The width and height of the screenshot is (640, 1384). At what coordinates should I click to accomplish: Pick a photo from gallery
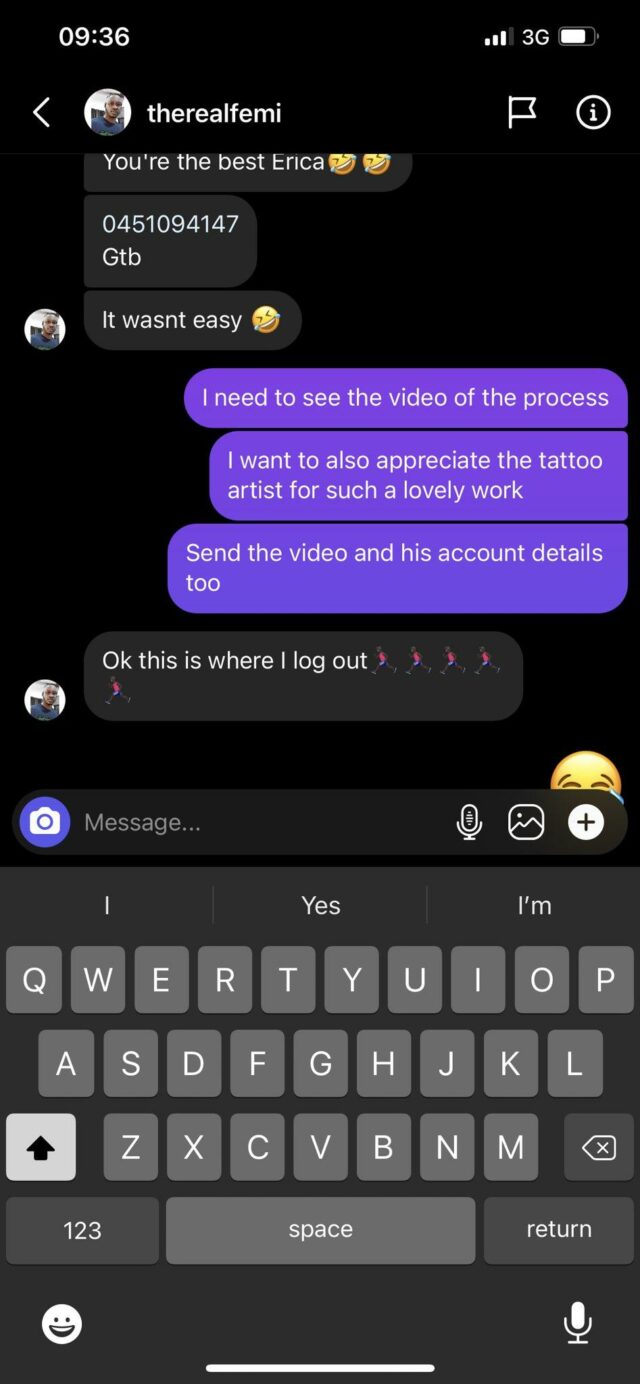point(526,822)
